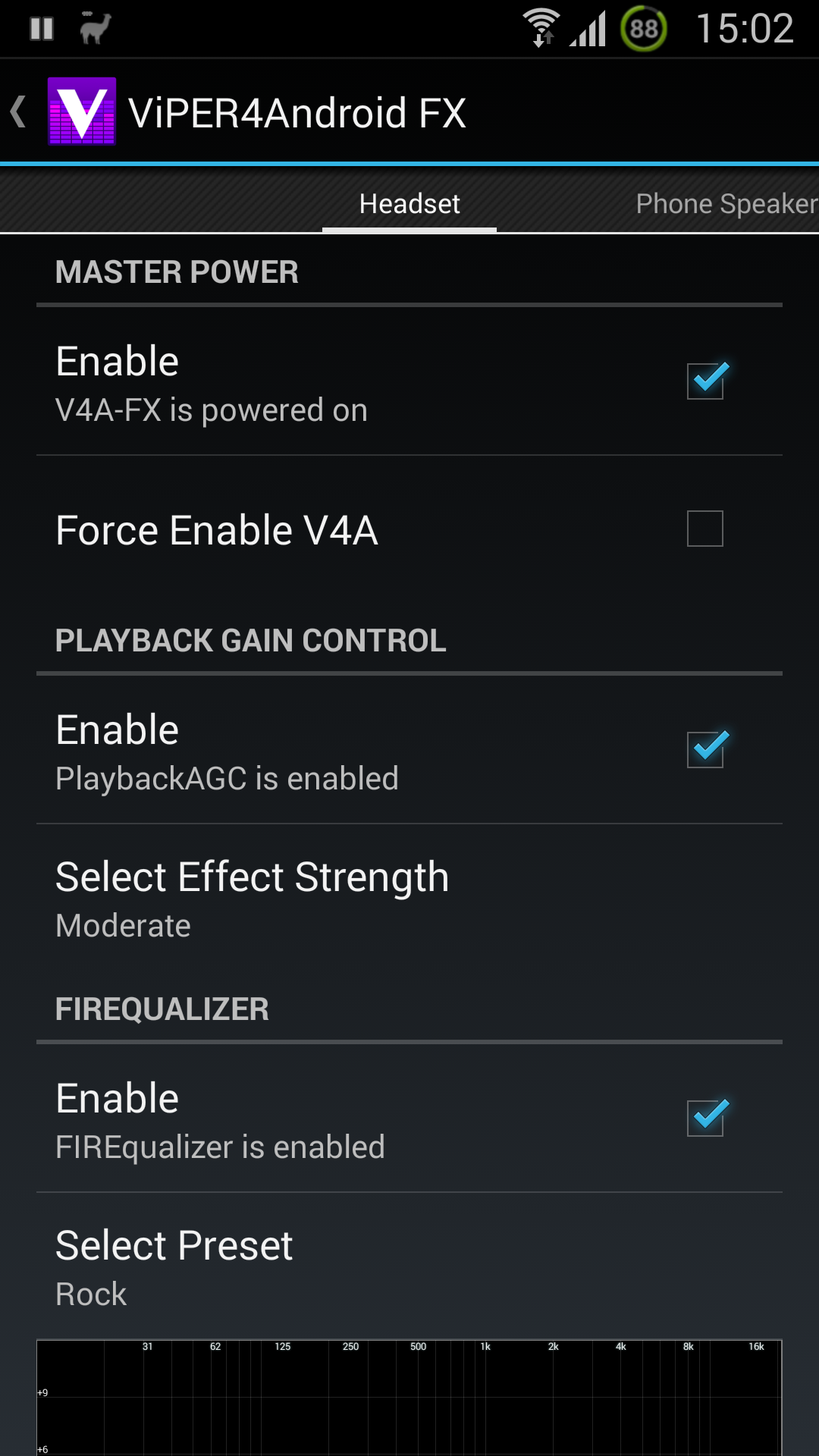Open Select Preset showing Rock
819x1456 pixels.
409,1266
